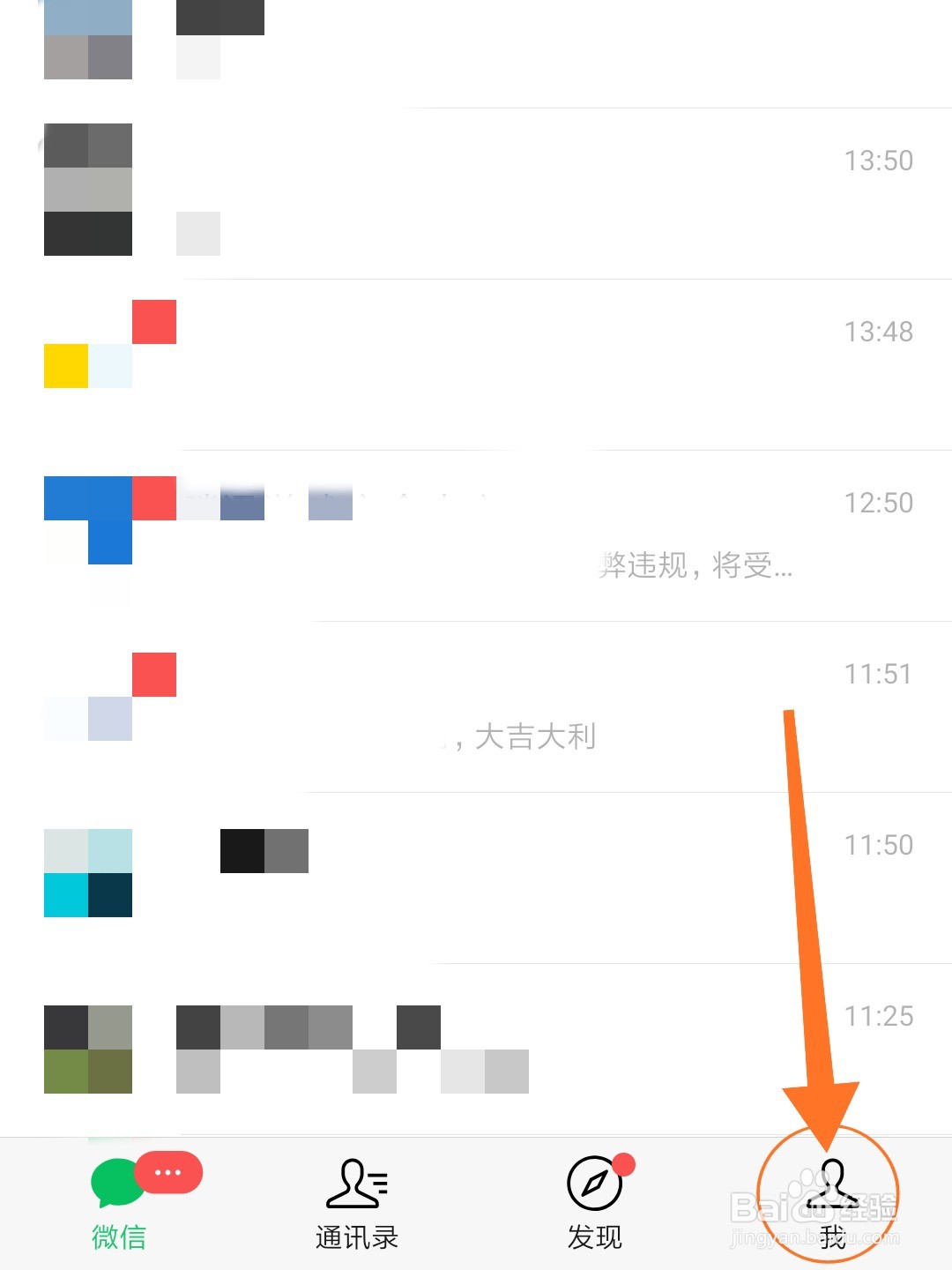952x1270 pixels.
Task: Tap the green avatar of the bottom chat
Action: [x=88, y=1050]
